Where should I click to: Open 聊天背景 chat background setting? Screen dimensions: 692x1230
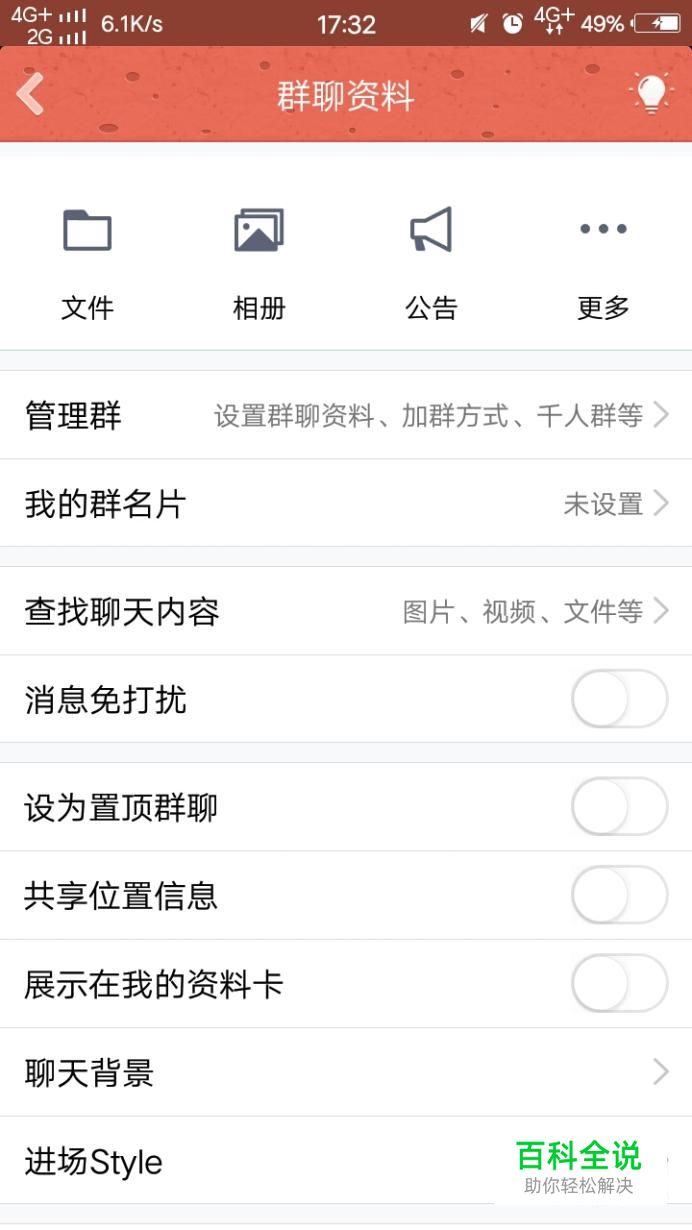click(x=346, y=1073)
